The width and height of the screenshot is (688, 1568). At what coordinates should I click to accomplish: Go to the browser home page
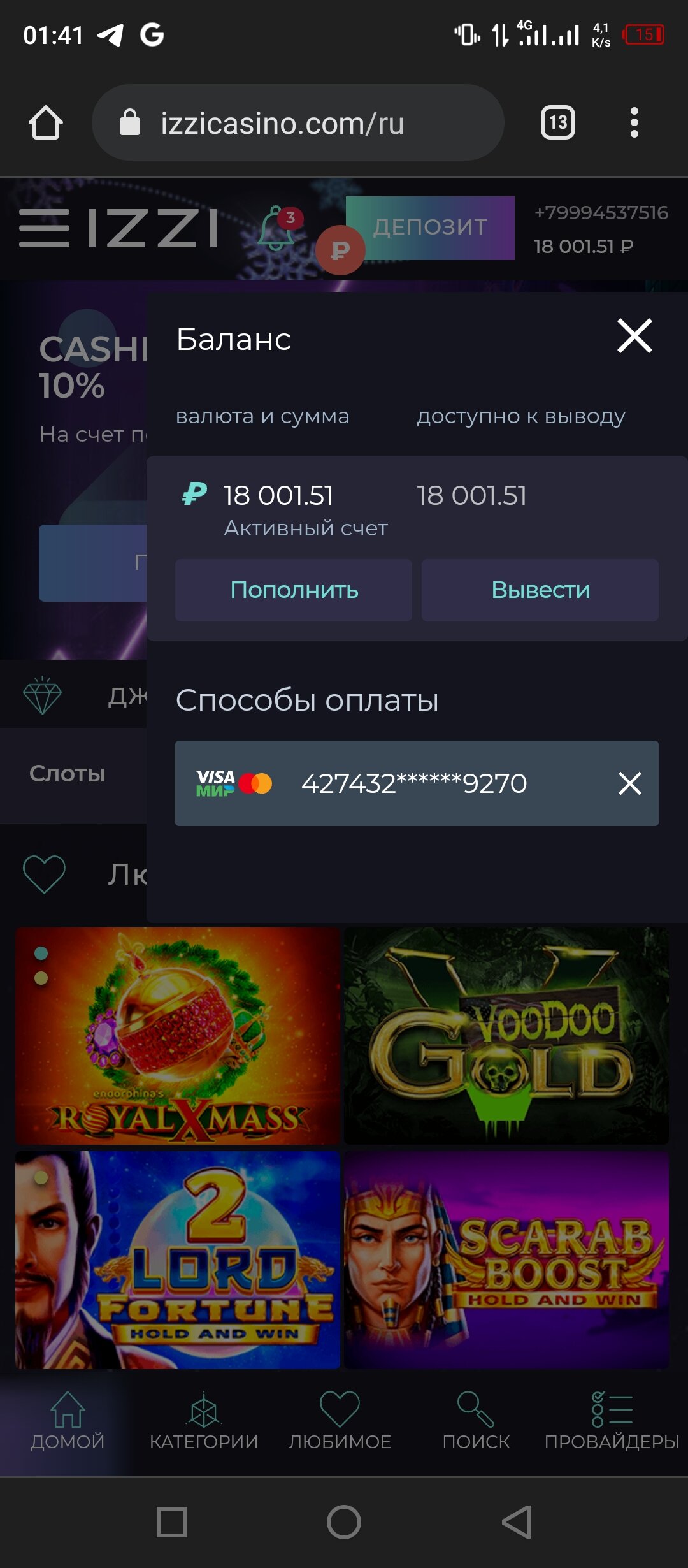click(x=46, y=122)
